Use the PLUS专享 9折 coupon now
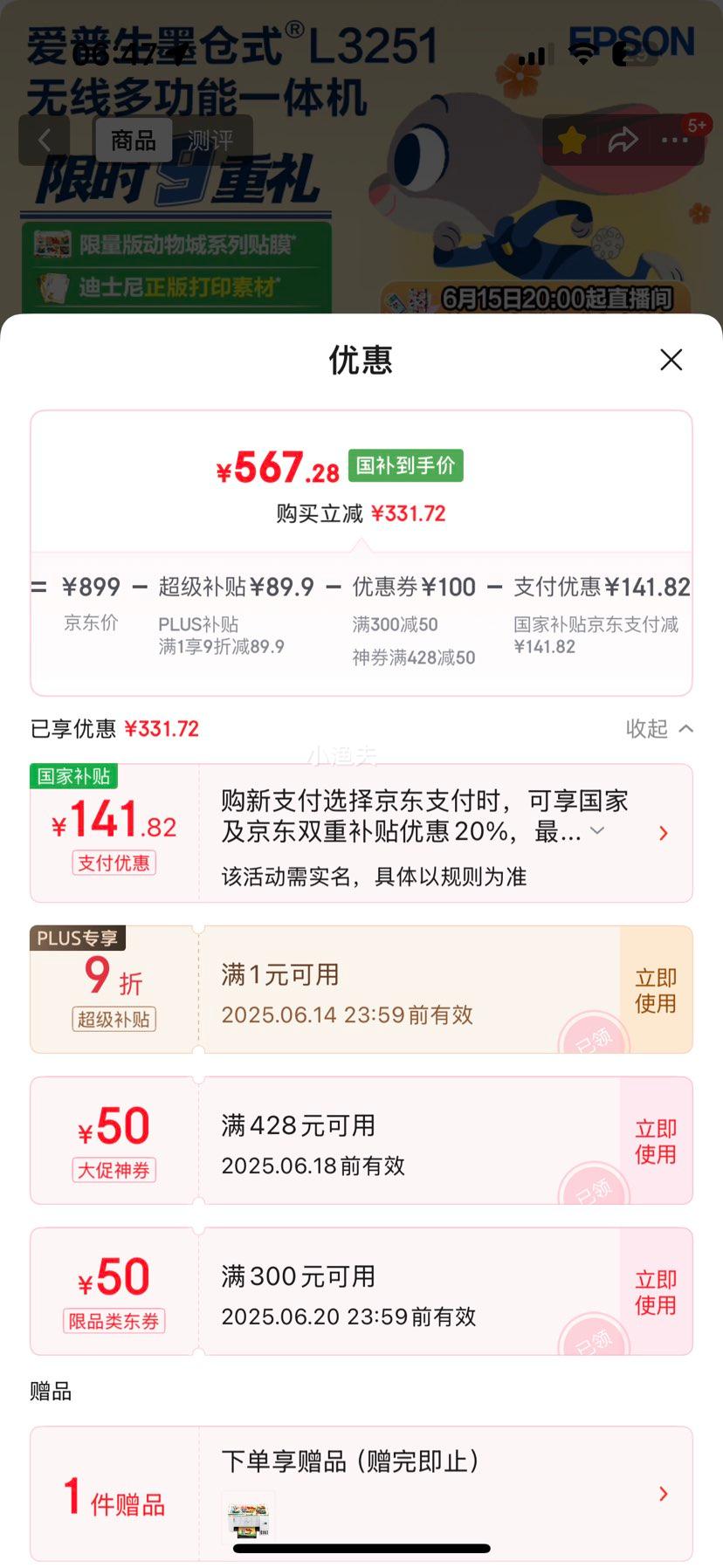Image resolution: width=723 pixels, height=1568 pixels. (x=655, y=990)
